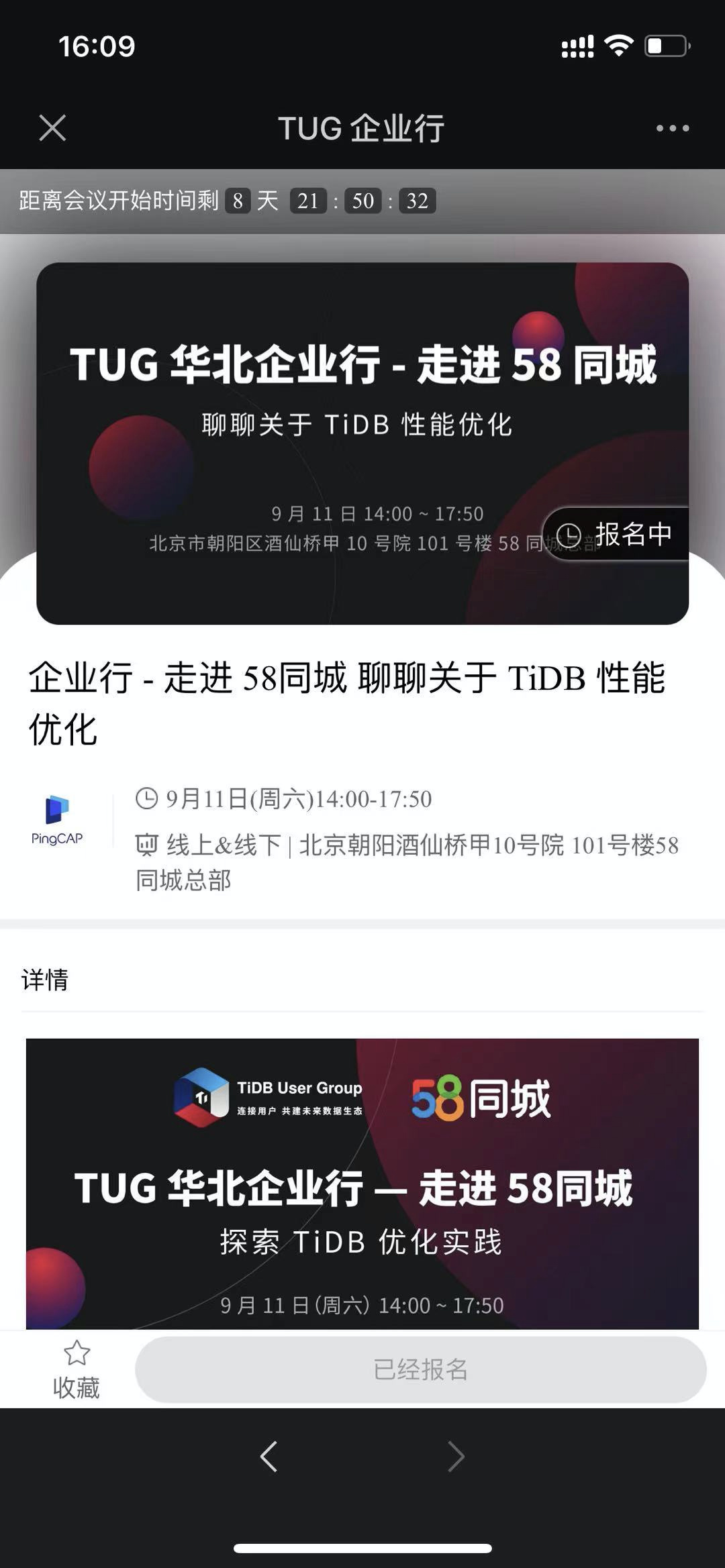This screenshot has height=1568, width=725.
Task: Tap the 已经报名 button
Action: tap(420, 1369)
